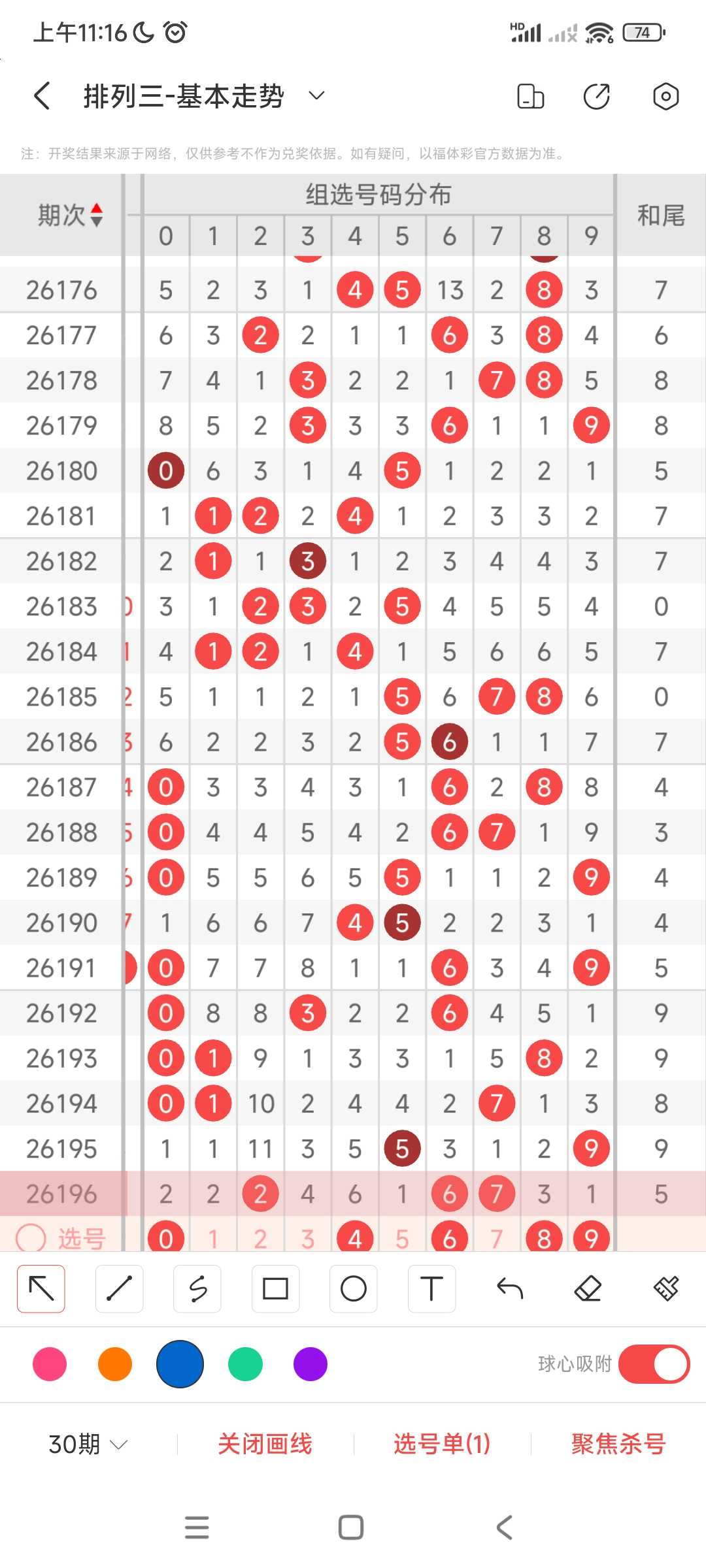This screenshot has height=1568, width=706.
Task: Select the arrow drawing tool
Action: [41, 1288]
